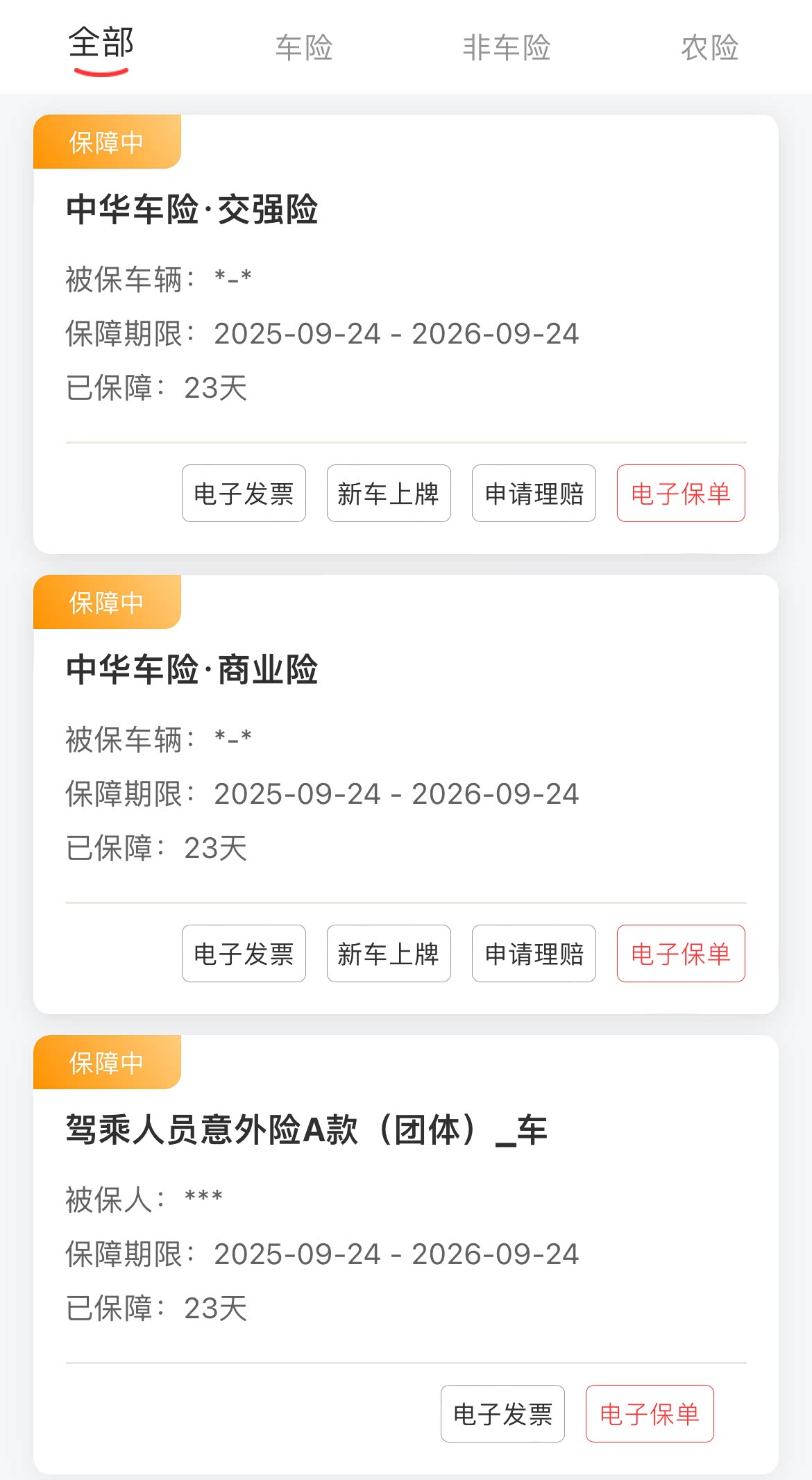View 电子发票 for 交强险 policy

click(244, 494)
